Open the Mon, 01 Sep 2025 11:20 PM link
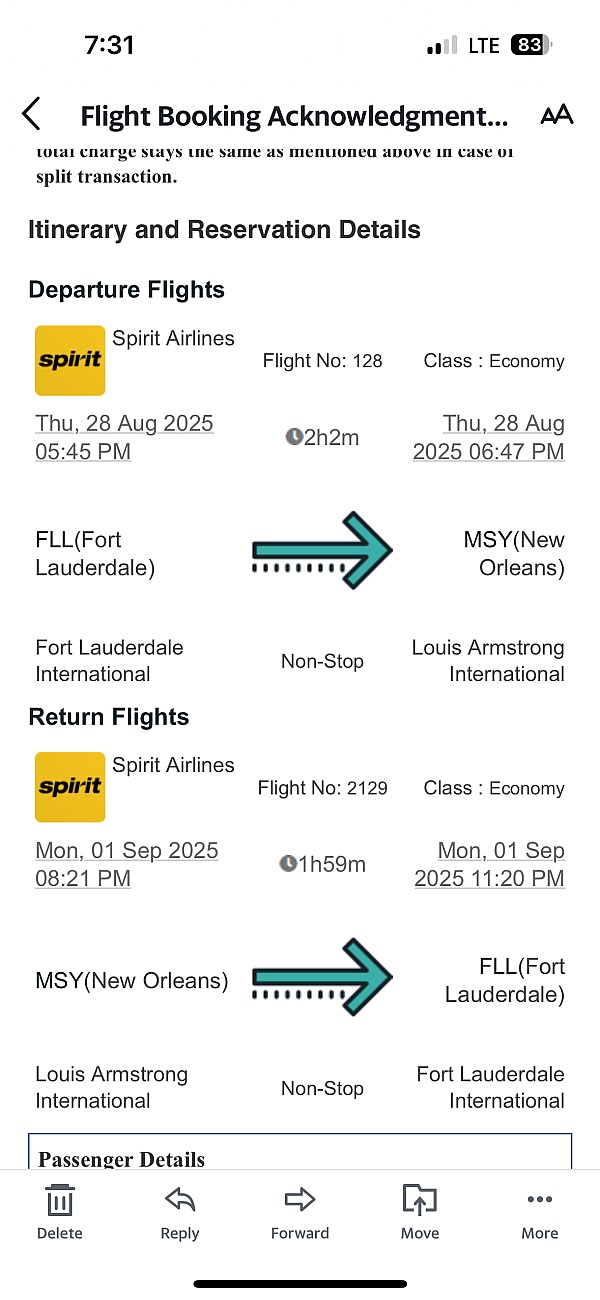Image resolution: width=600 pixels, height=1300 pixels. tap(490, 864)
